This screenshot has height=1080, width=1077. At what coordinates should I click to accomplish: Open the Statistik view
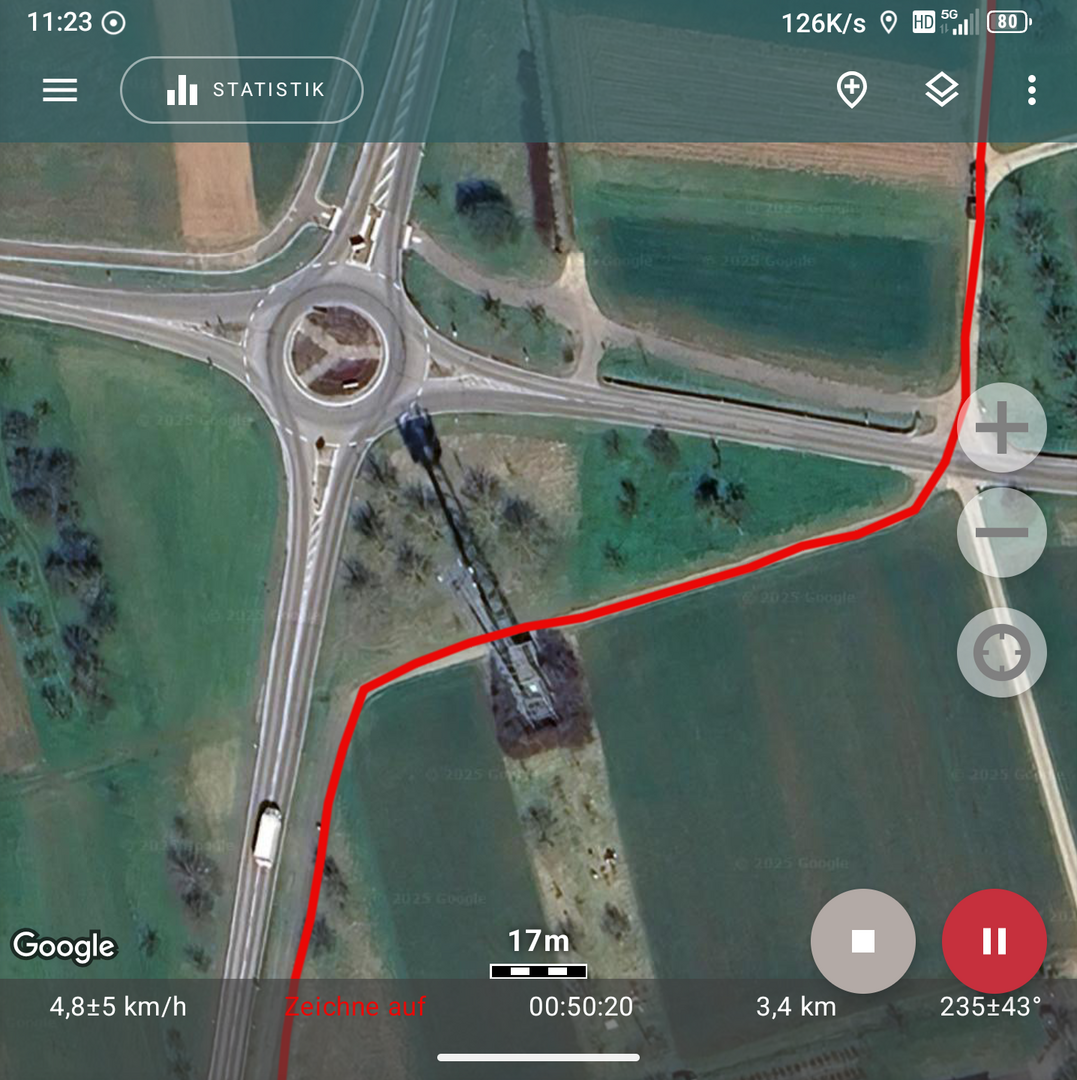point(241,90)
